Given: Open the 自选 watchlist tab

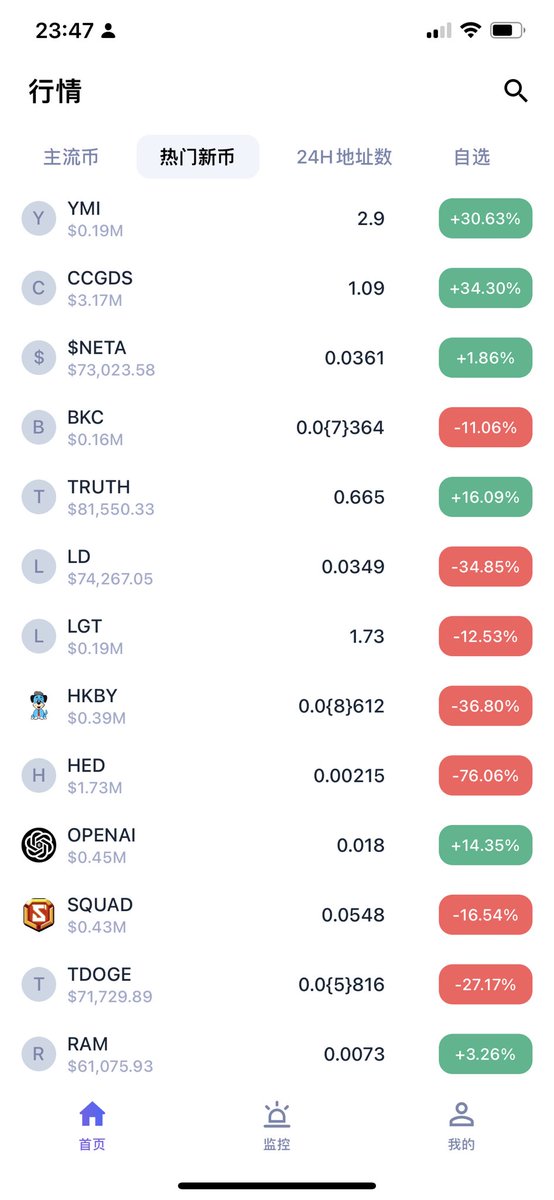Looking at the screenshot, I should pyautogui.click(x=472, y=157).
